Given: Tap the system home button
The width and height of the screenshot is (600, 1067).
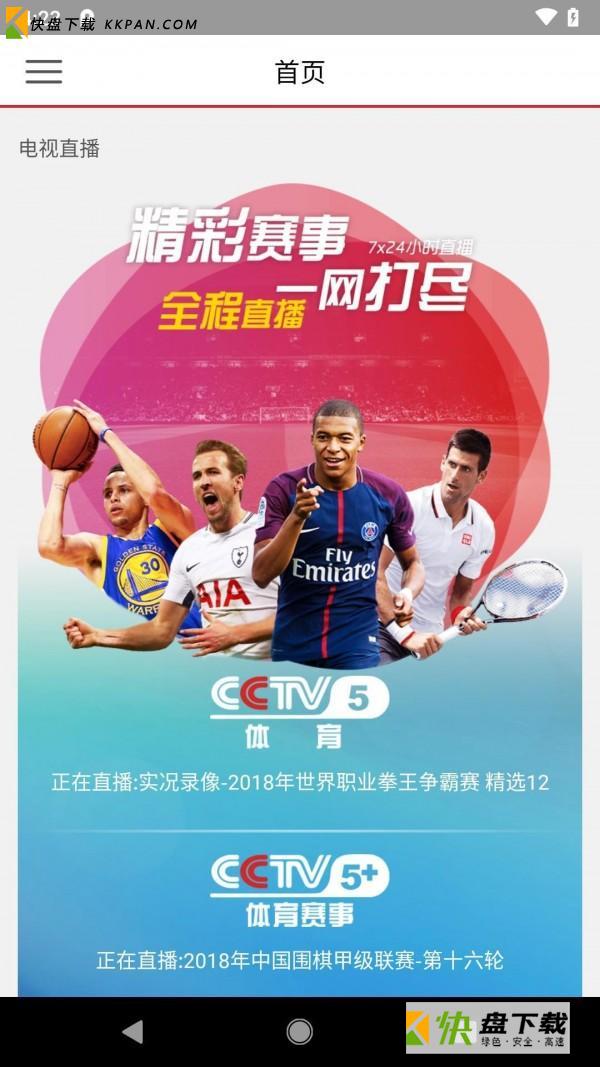Looking at the screenshot, I should (299, 1031).
